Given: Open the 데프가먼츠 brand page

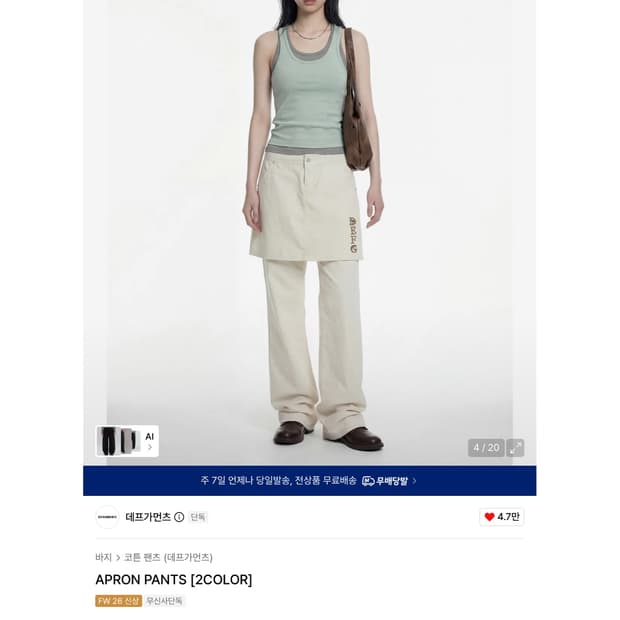Looking at the screenshot, I should click(148, 517).
